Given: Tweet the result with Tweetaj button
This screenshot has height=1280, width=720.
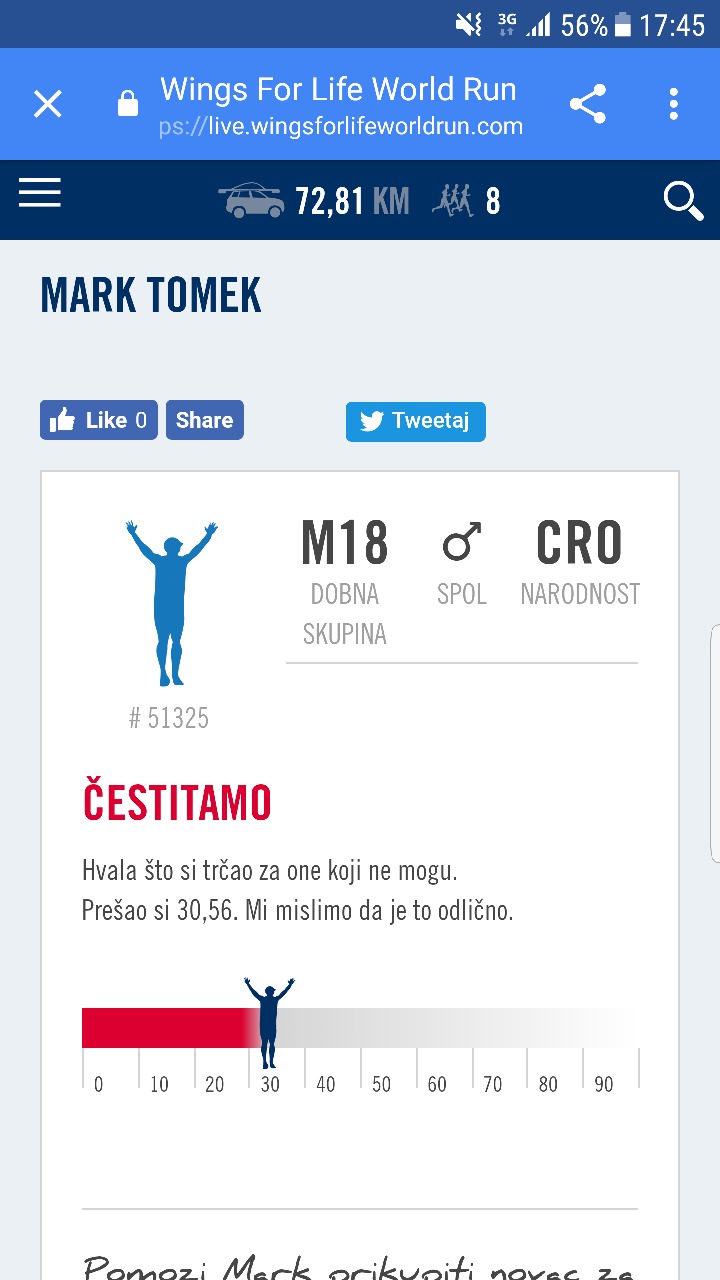Looking at the screenshot, I should point(416,421).
